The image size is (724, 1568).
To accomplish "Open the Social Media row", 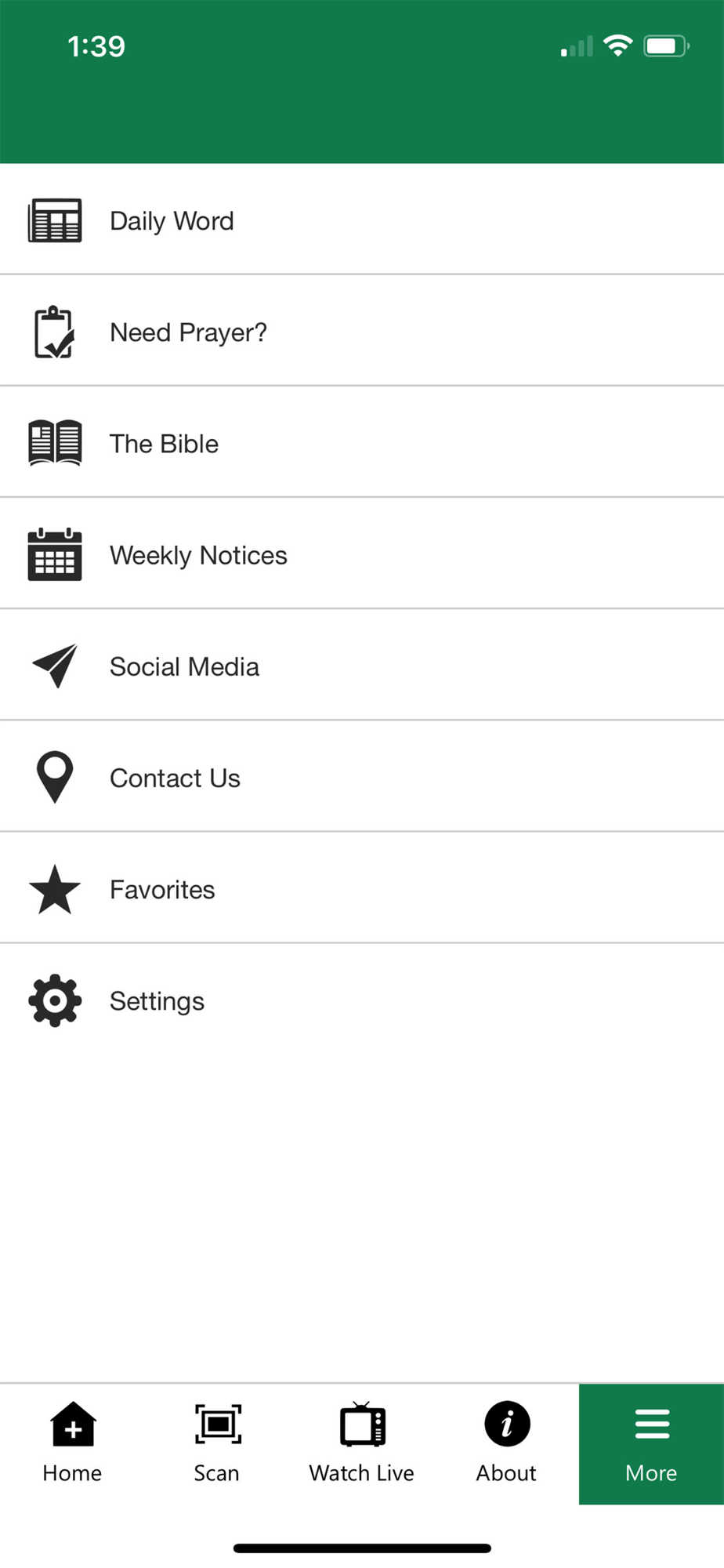I will [x=362, y=665].
